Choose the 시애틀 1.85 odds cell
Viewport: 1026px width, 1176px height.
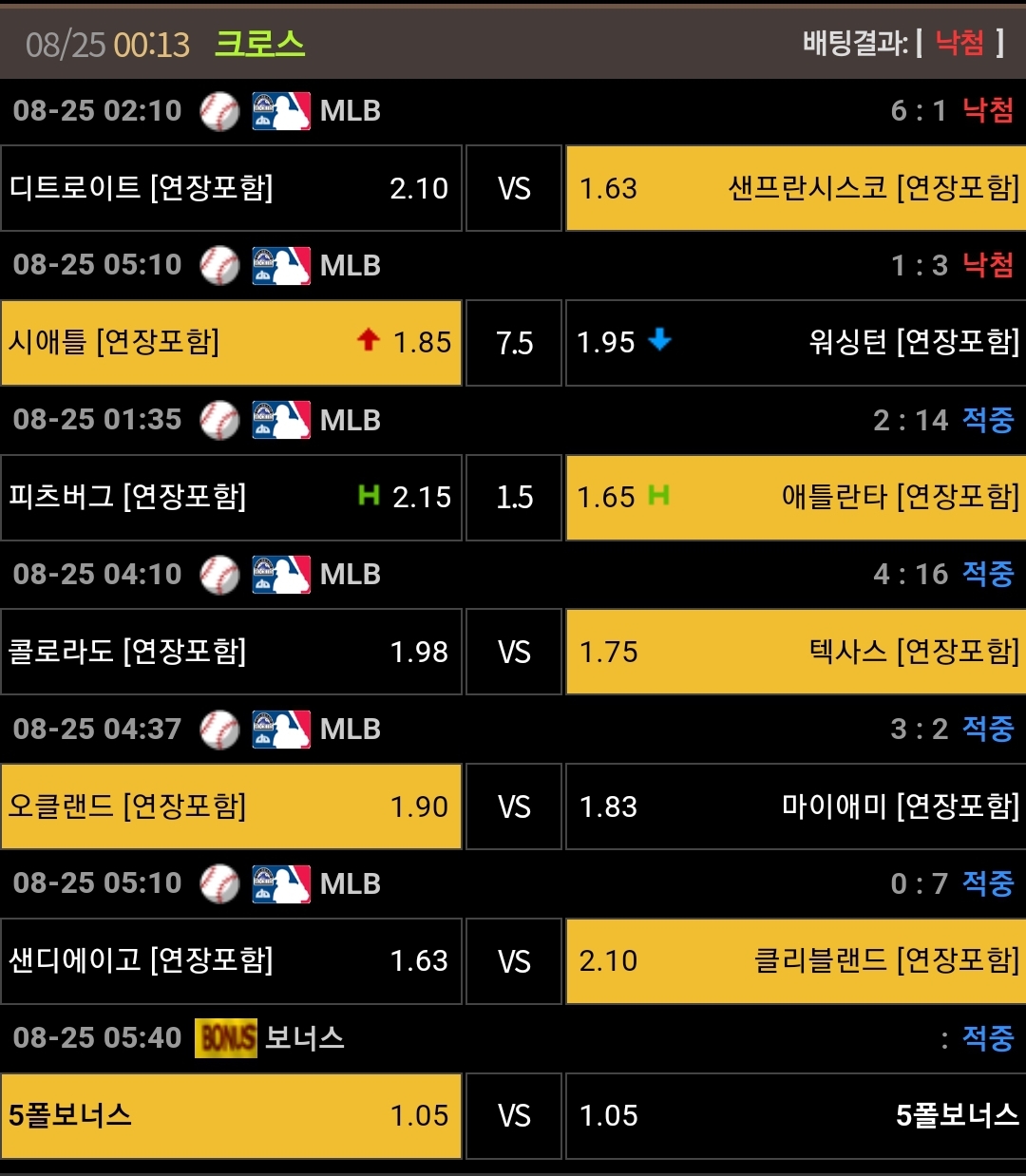pos(231,343)
